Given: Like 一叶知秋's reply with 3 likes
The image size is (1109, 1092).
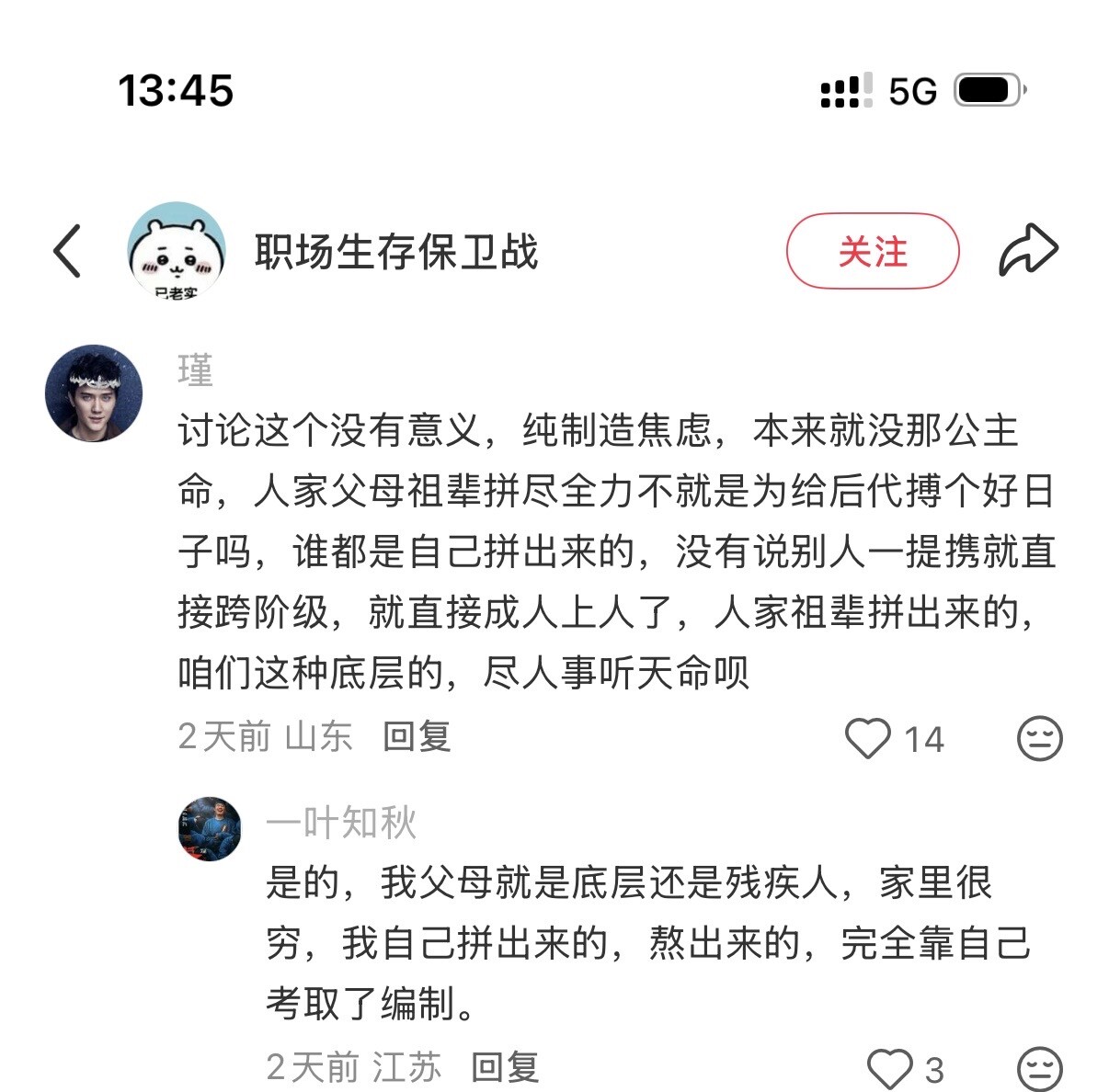Looking at the screenshot, I should click(889, 1069).
